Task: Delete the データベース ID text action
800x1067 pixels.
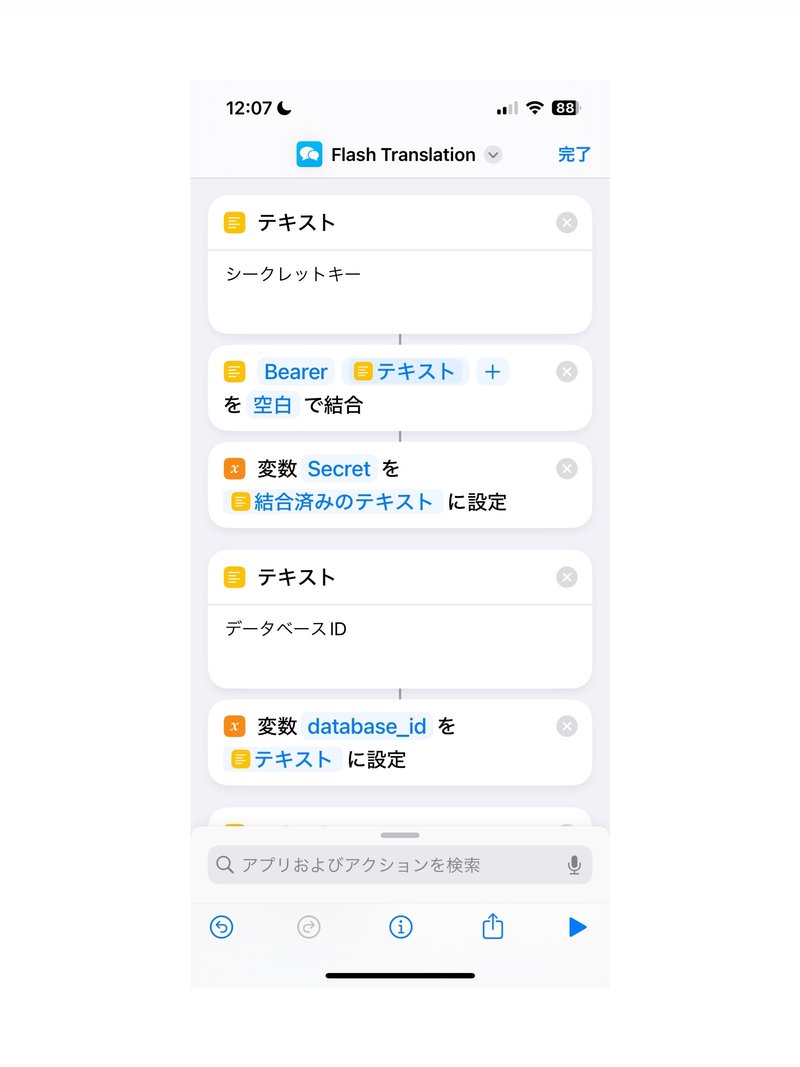Action: click(567, 578)
